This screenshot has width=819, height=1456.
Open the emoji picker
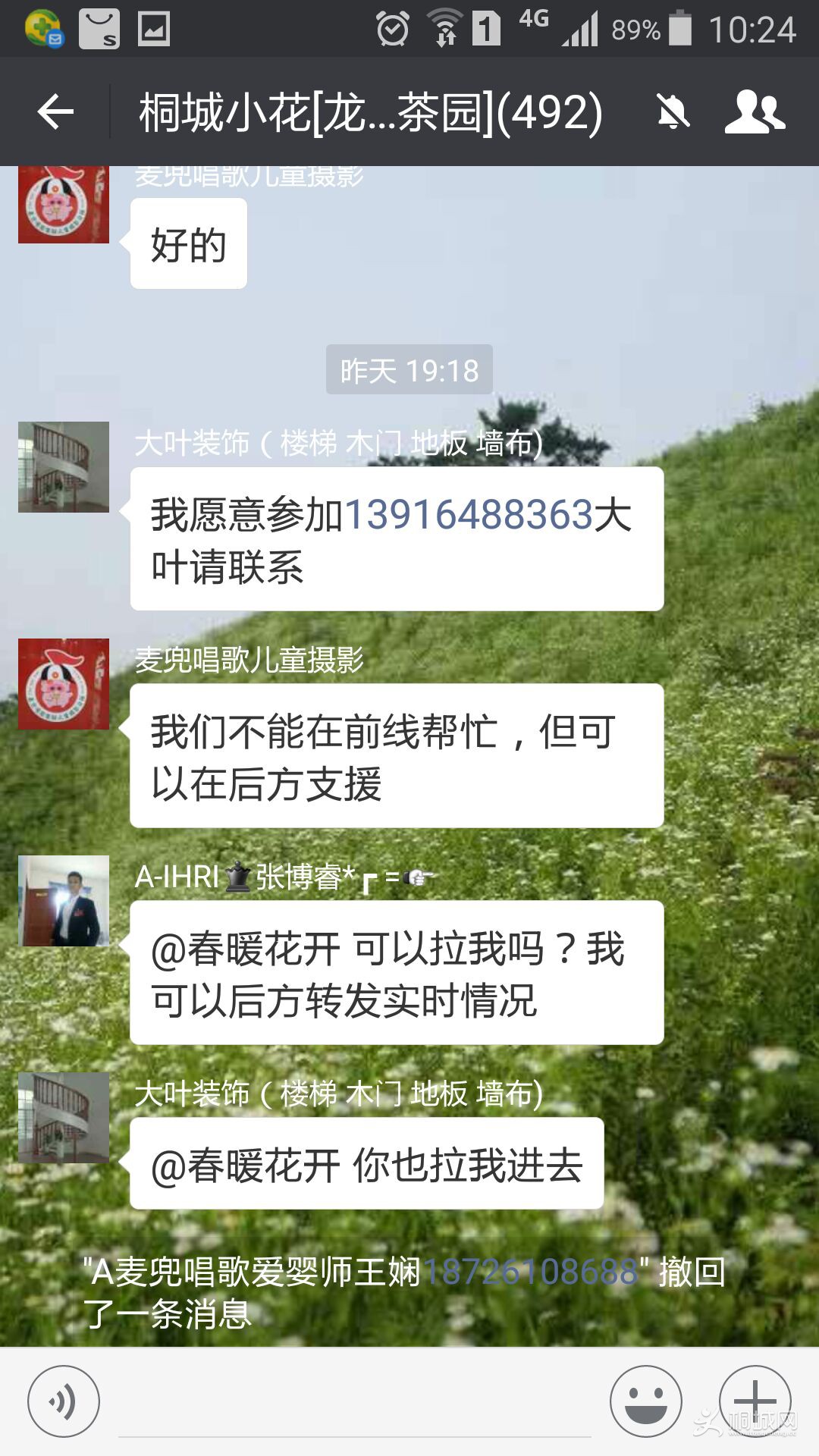point(645,1401)
